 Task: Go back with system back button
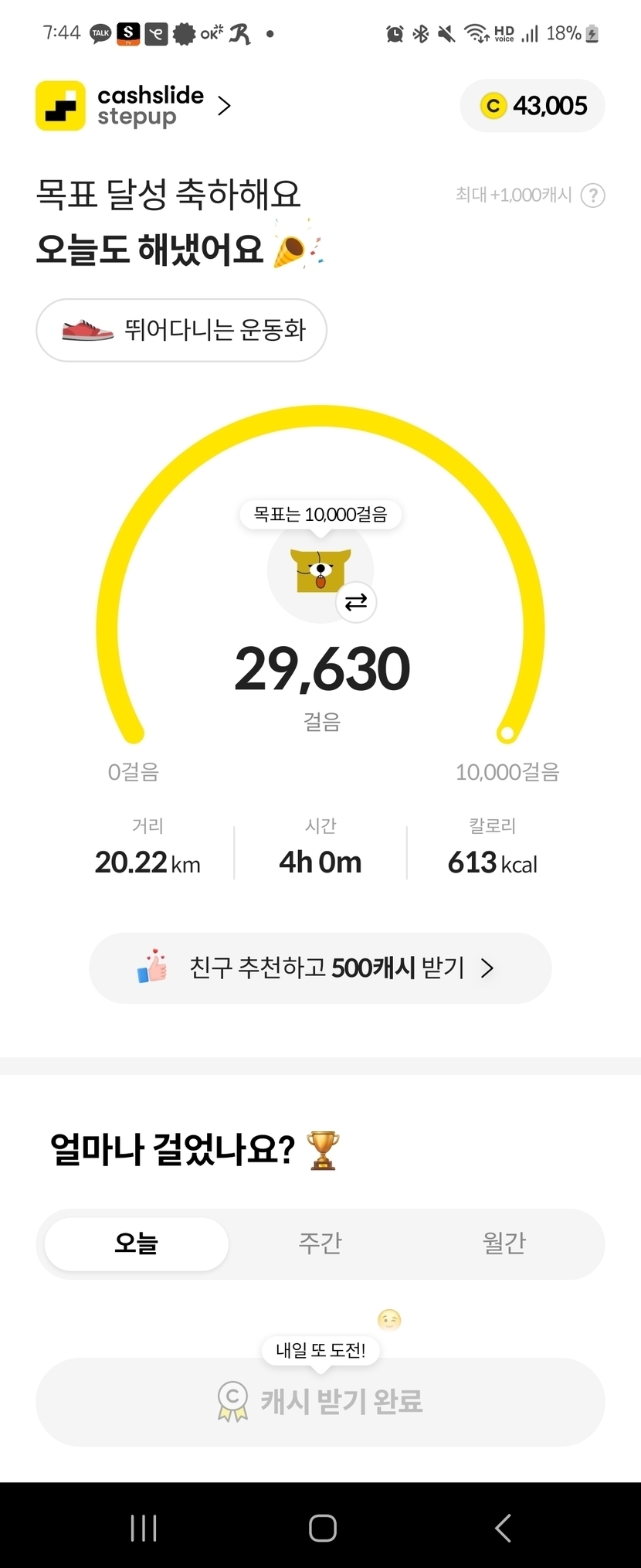tap(503, 1527)
